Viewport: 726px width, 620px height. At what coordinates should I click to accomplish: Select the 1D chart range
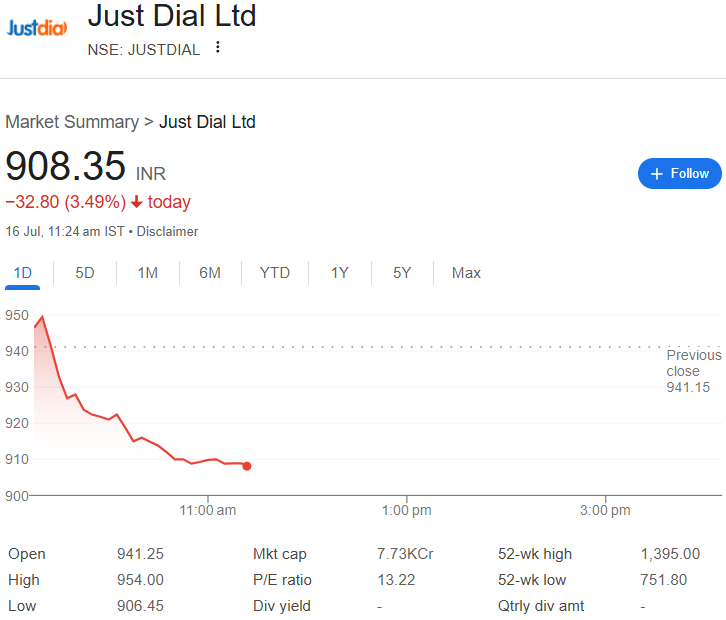point(22,273)
